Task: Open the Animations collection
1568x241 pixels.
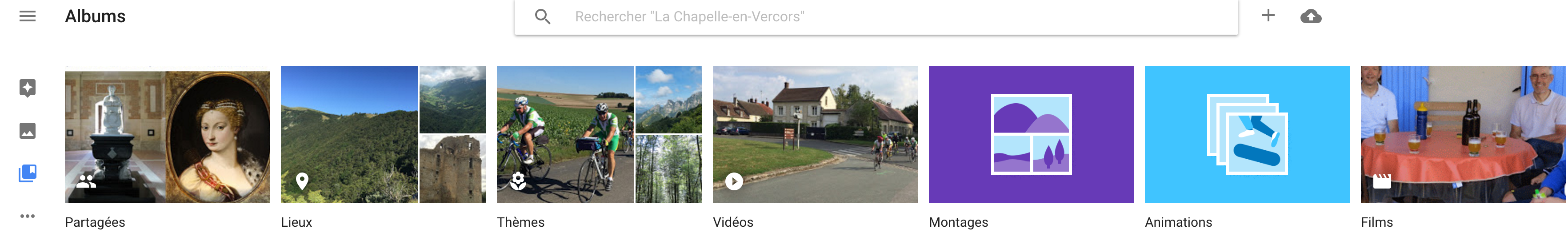Action: coord(1247,134)
